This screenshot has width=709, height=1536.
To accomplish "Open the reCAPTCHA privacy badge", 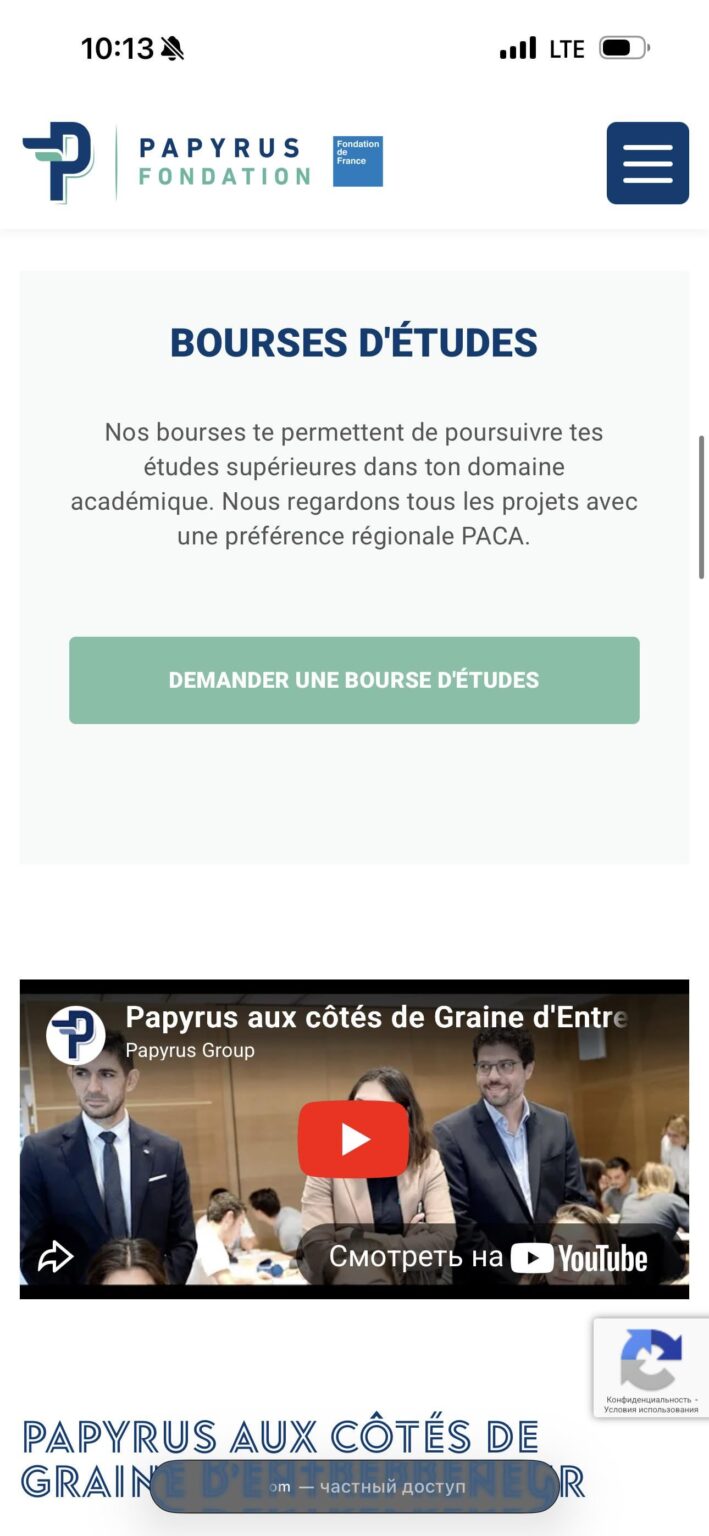I will [x=650, y=1367].
